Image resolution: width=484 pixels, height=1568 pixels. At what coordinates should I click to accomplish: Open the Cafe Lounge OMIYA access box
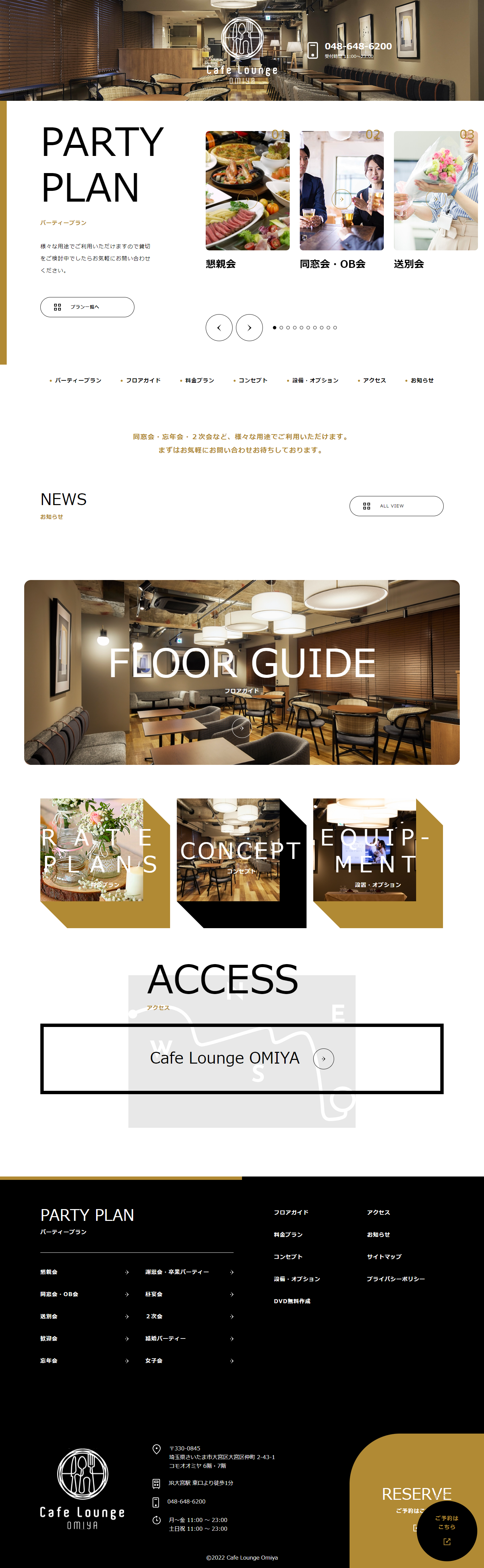point(242,1059)
